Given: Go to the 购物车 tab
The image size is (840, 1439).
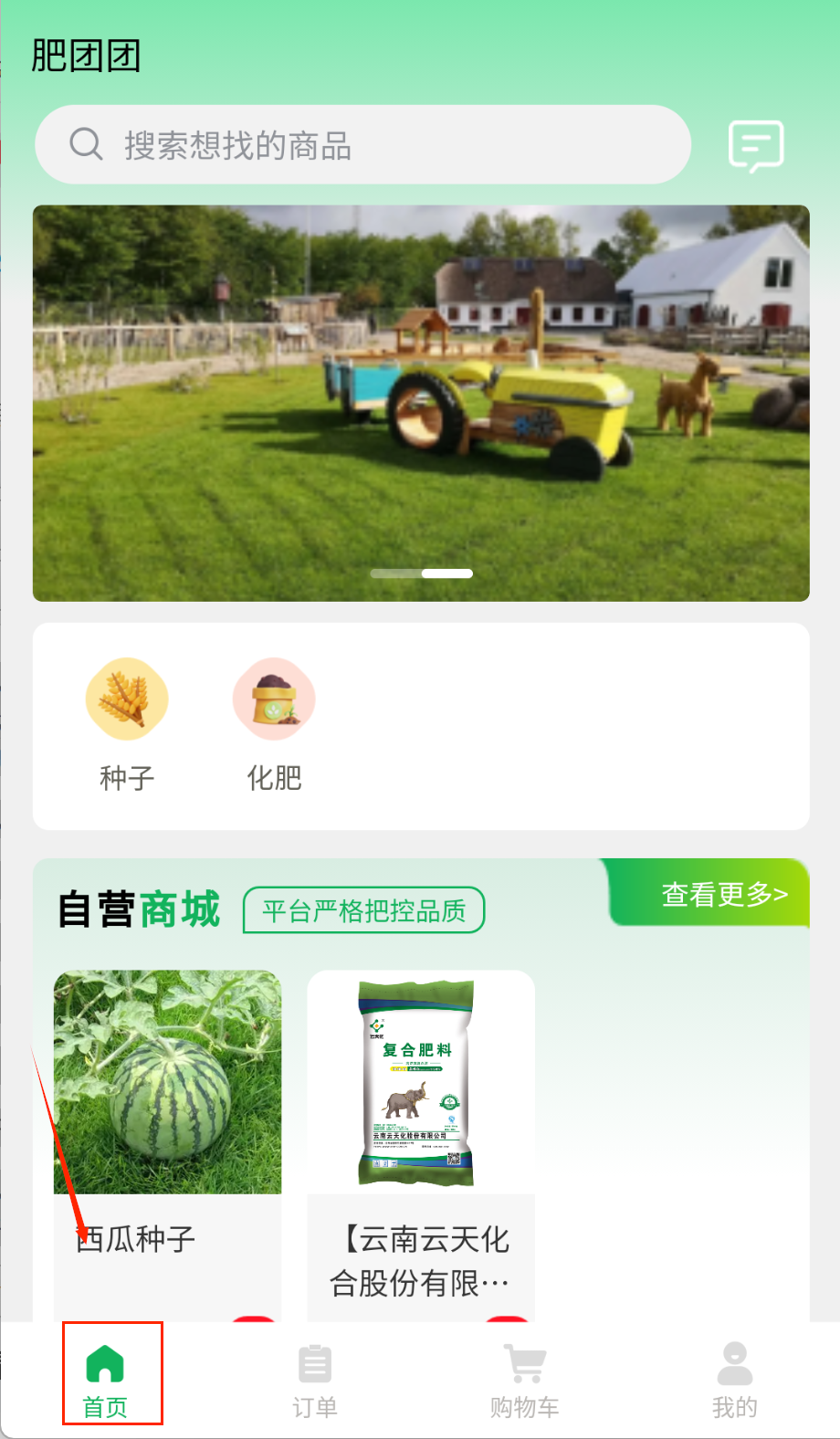Looking at the screenshot, I should [x=525, y=1381].
